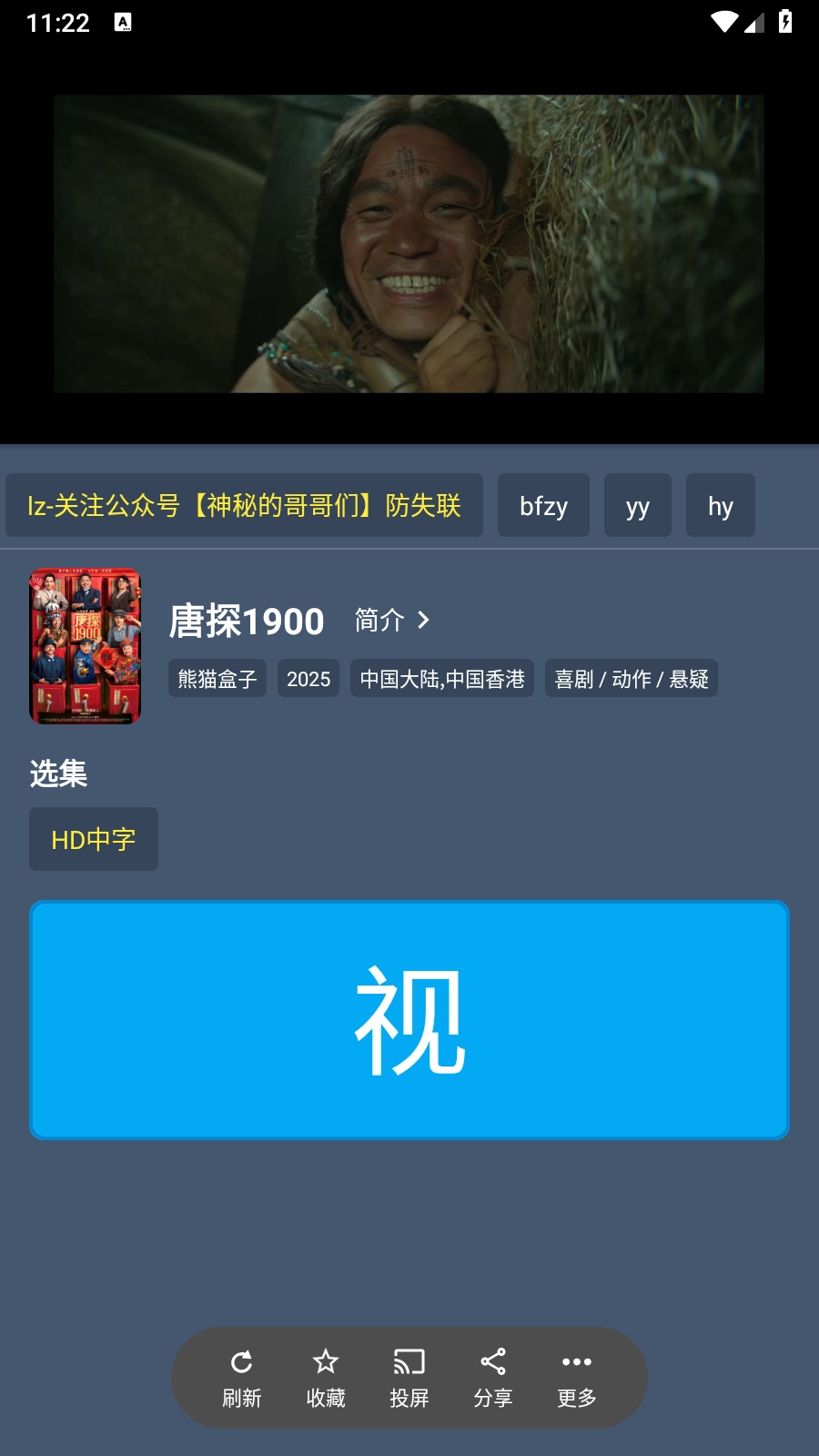The image size is (819, 1456).
Task: Tap the blue 视 banner
Action: click(409, 1020)
